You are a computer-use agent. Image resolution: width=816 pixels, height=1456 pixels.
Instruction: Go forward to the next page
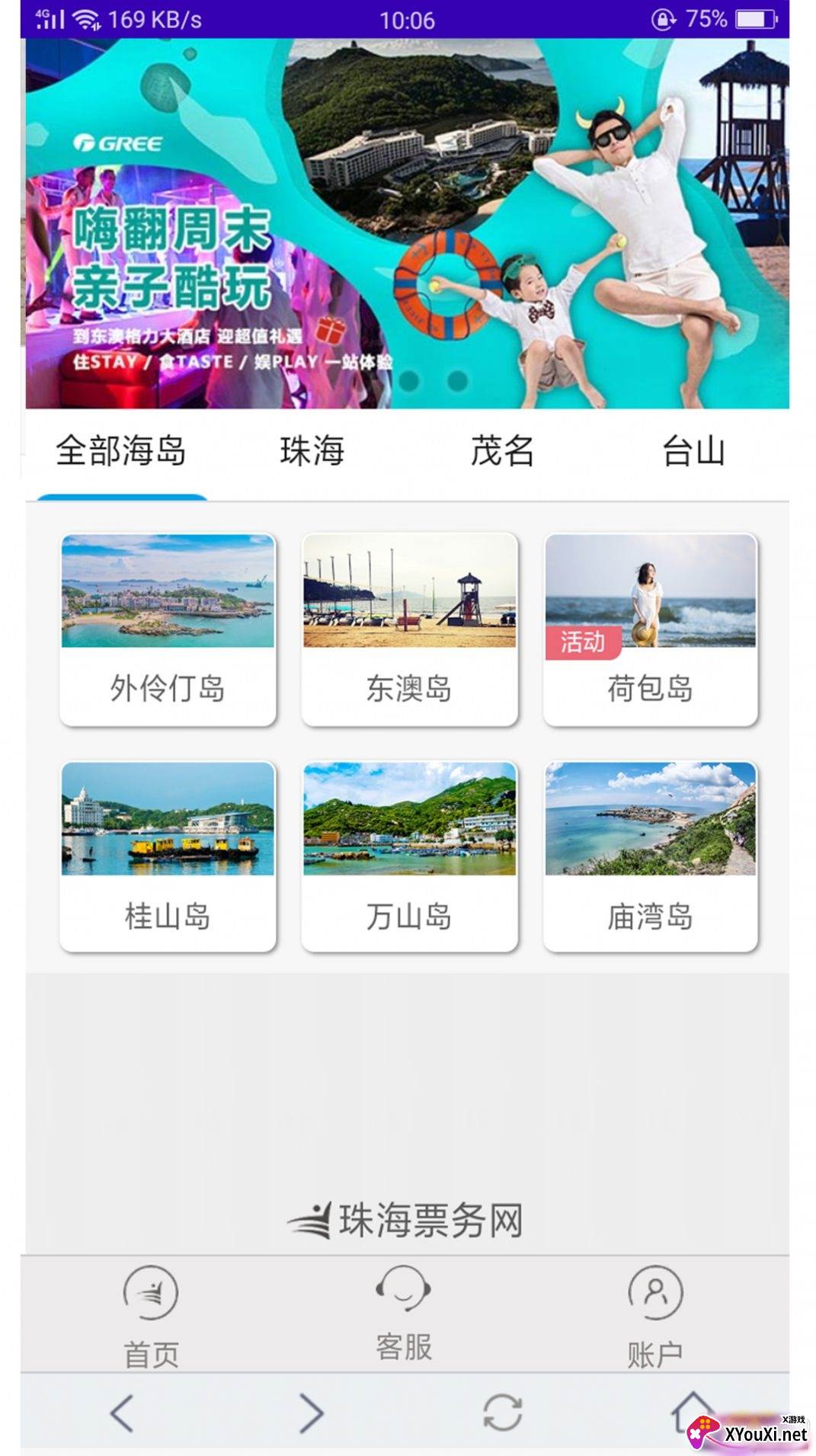(x=311, y=1413)
